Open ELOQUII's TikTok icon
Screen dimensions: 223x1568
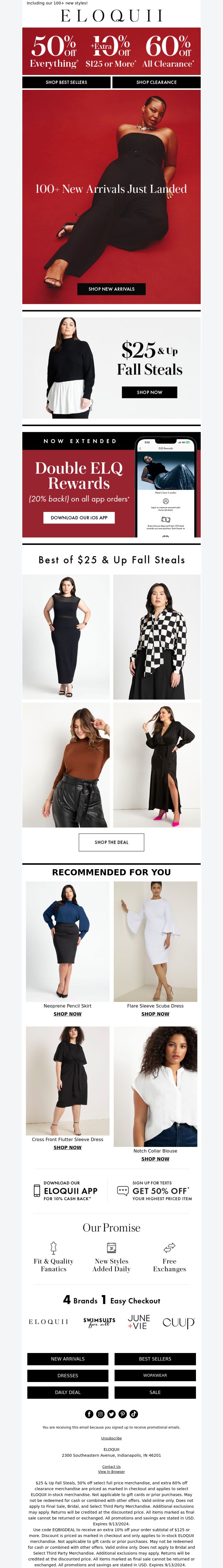(134, 1414)
